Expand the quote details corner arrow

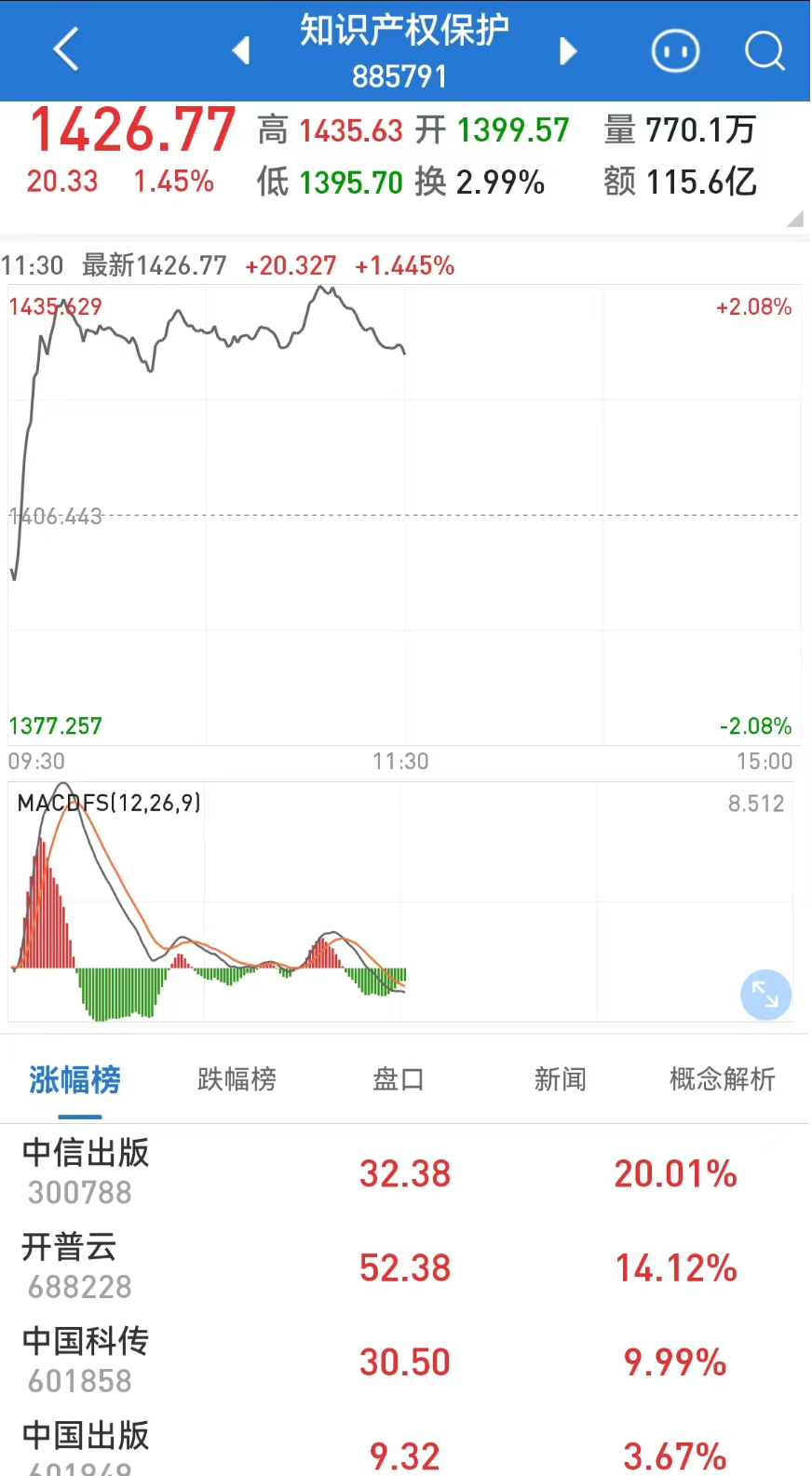click(x=794, y=220)
